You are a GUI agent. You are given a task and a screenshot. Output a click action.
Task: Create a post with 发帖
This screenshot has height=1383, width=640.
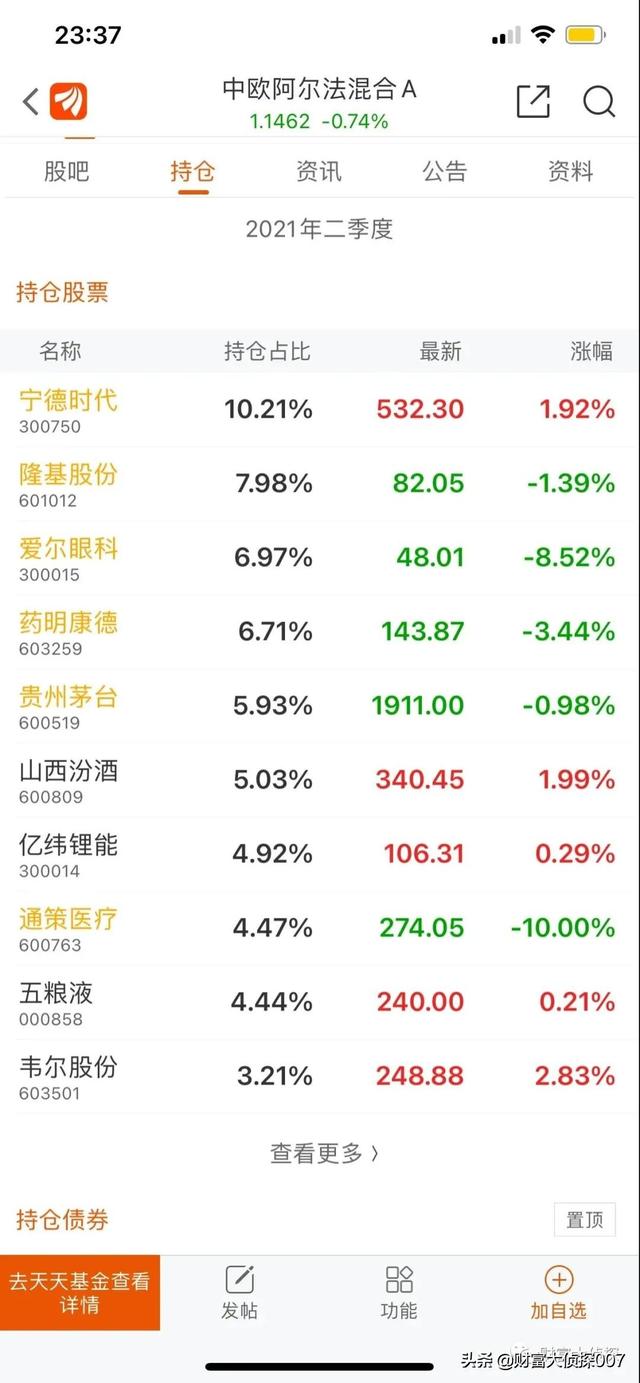click(x=240, y=1292)
